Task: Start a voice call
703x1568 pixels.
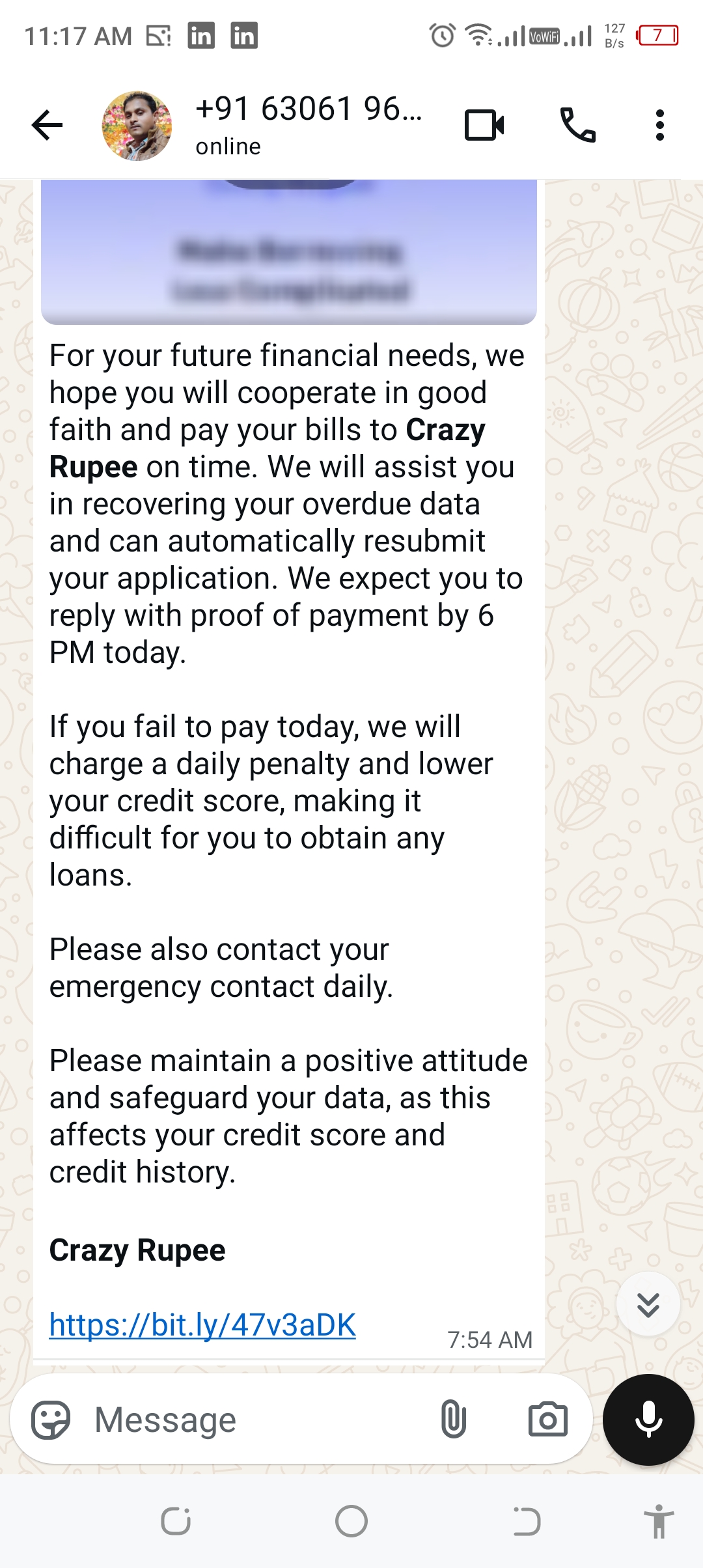Action: pyautogui.click(x=577, y=125)
